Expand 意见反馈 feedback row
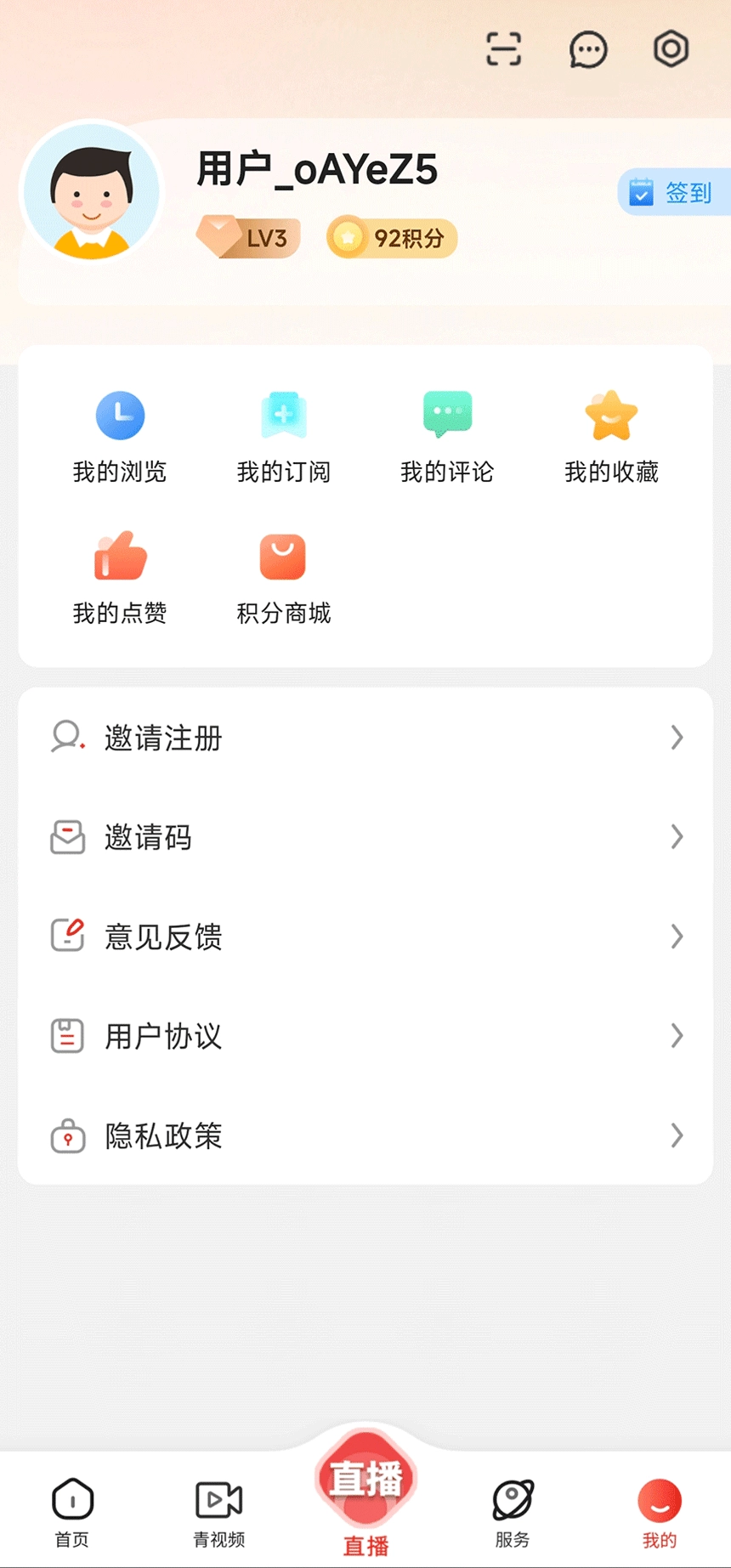Screen dimensions: 731x1568 (365, 937)
